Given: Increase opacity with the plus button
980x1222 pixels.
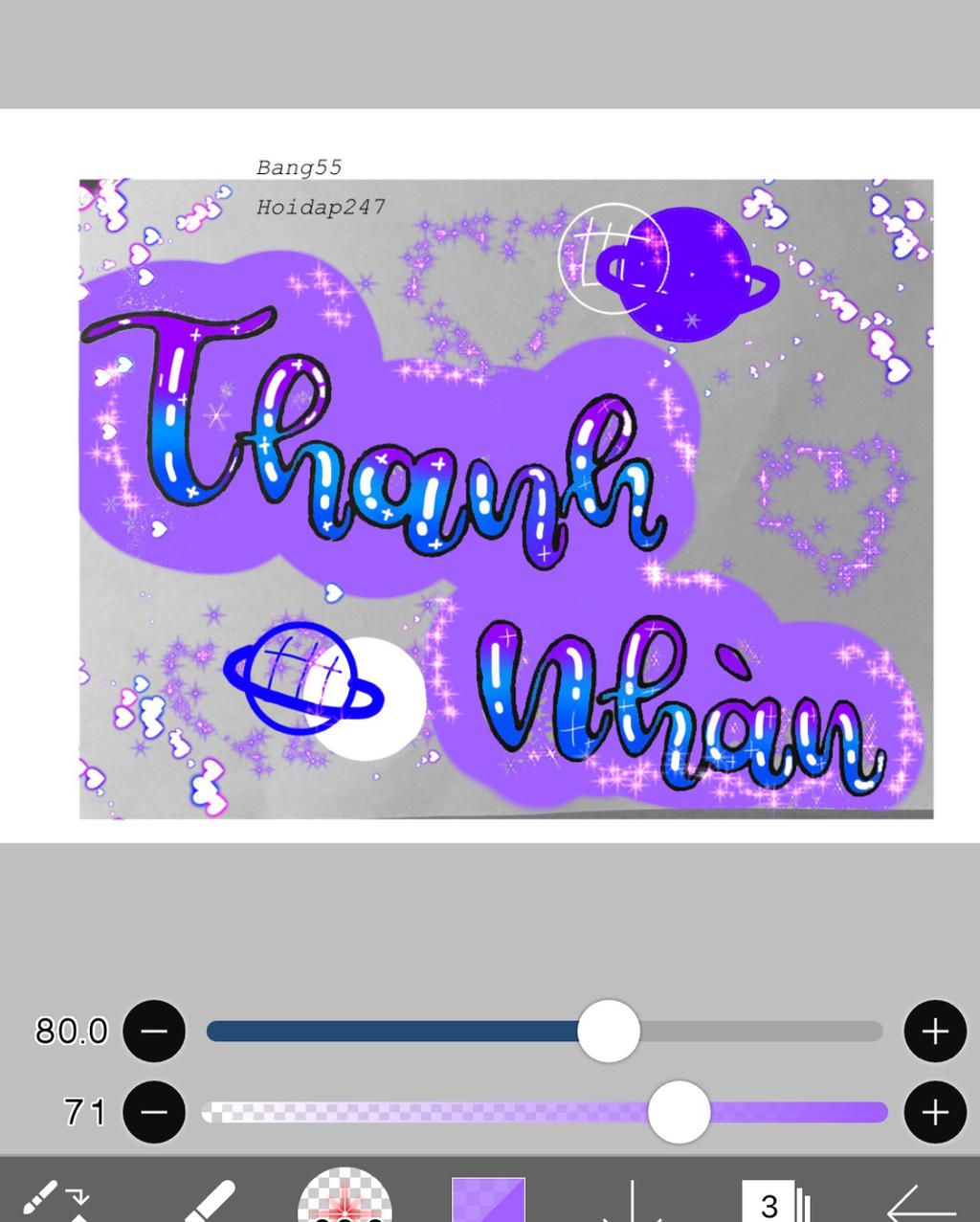Looking at the screenshot, I should pyautogui.click(x=934, y=1112).
